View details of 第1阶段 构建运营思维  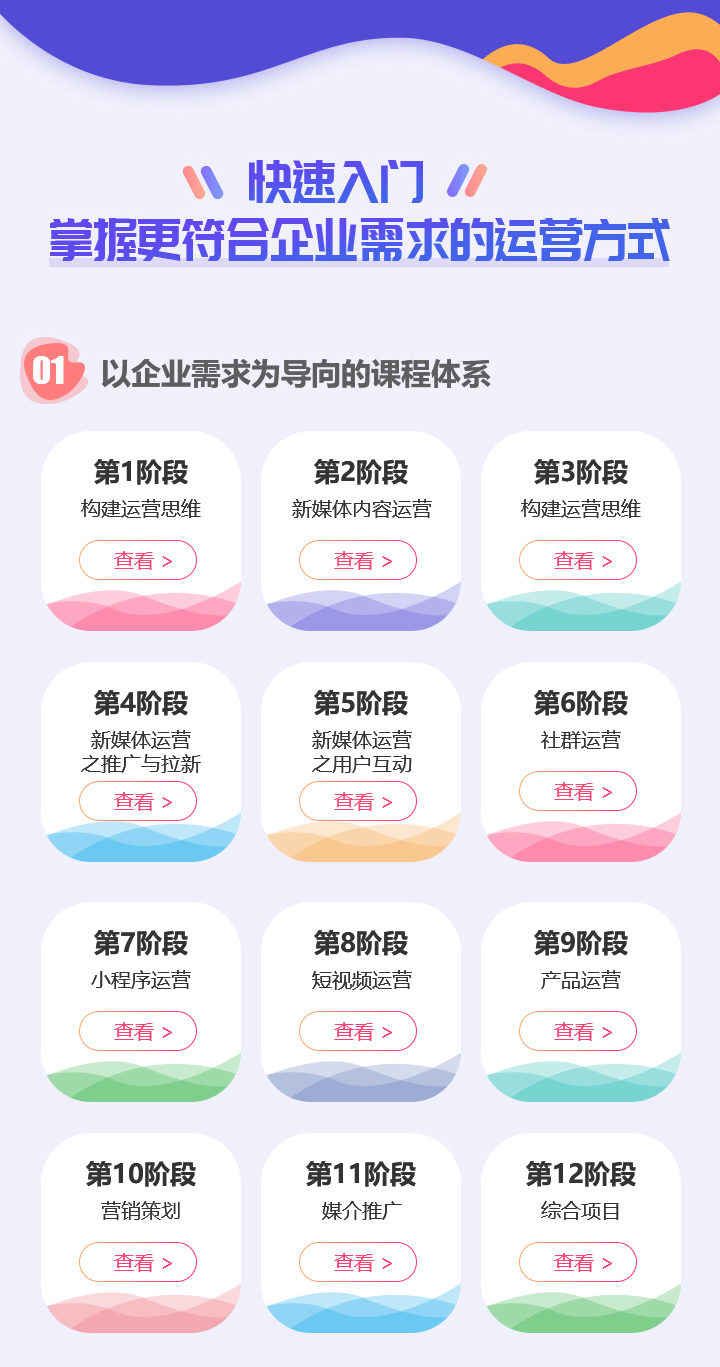138,560
